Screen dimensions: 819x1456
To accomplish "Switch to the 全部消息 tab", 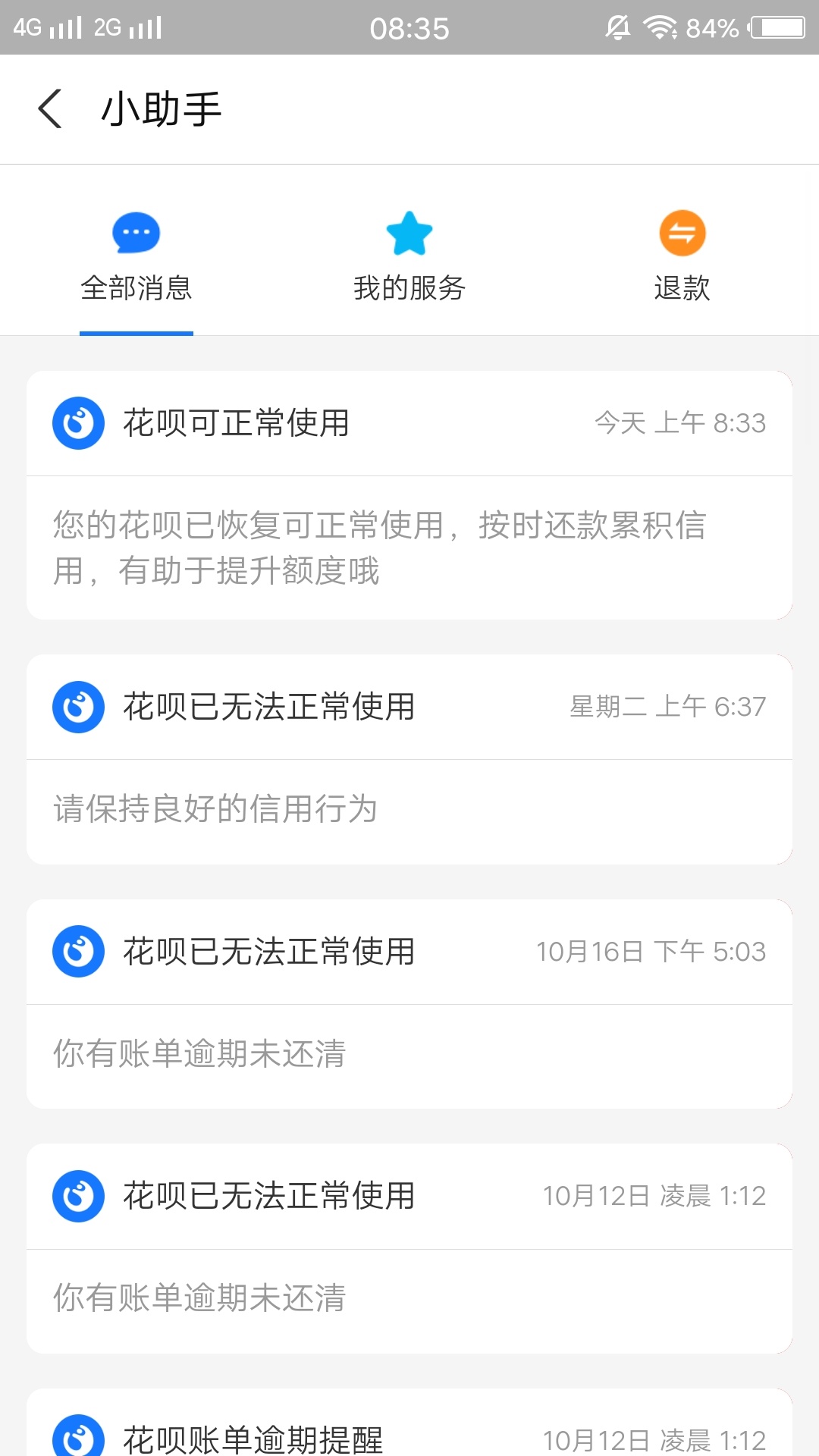I will tap(136, 258).
